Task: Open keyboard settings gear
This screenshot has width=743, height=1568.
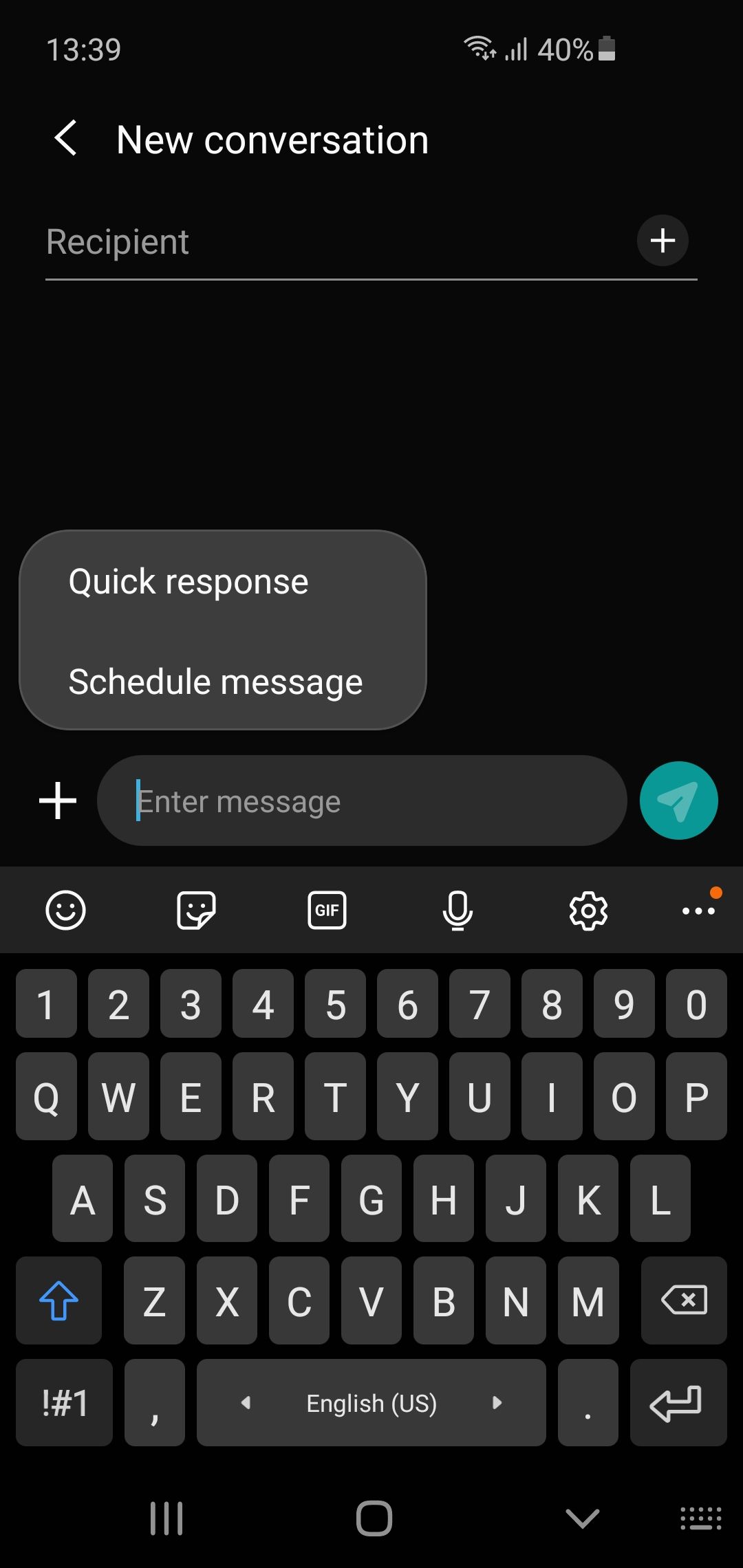Action: click(x=588, y=911)
